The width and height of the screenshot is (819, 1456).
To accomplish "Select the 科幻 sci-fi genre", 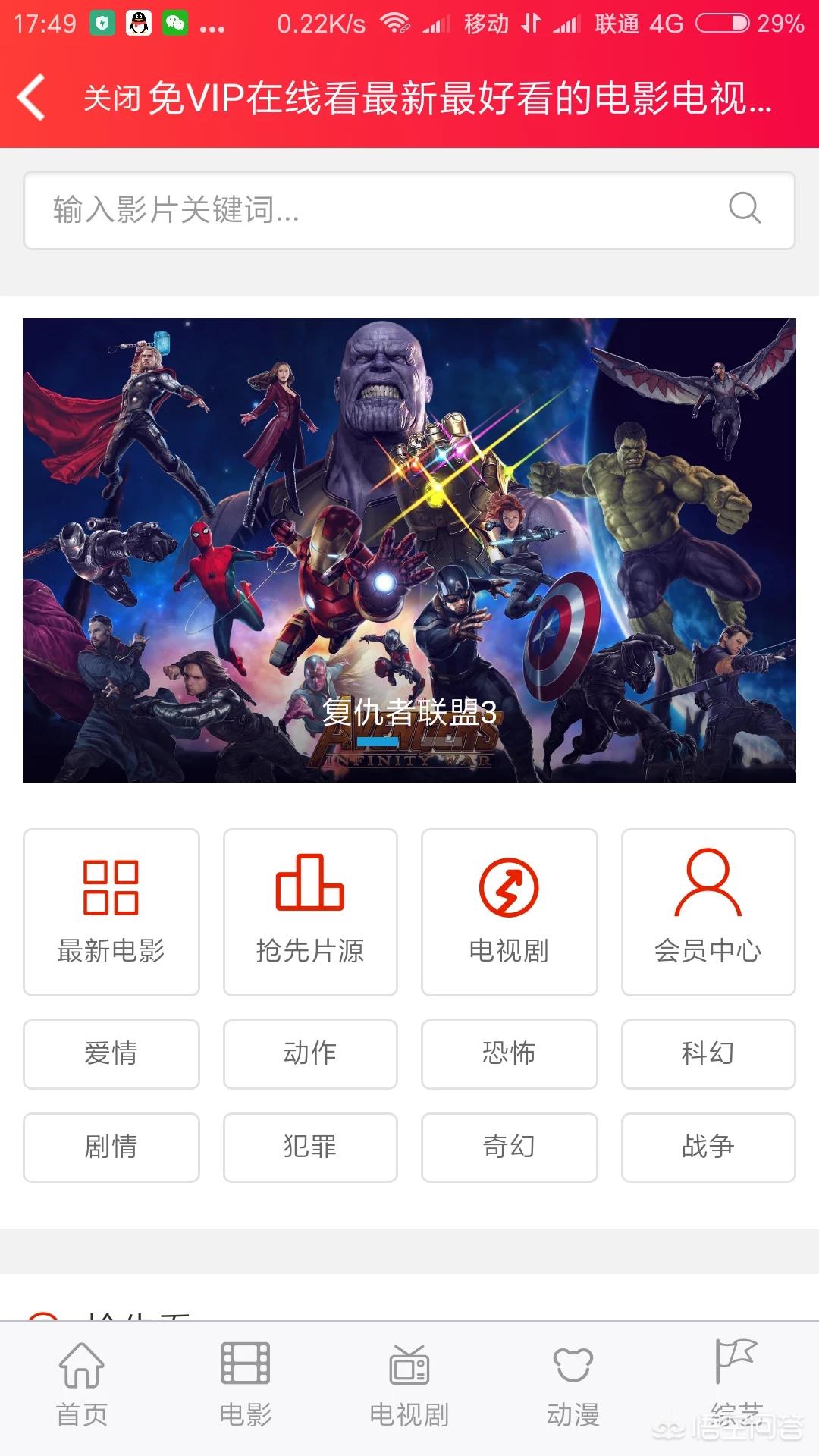I will click(708, 1054).
